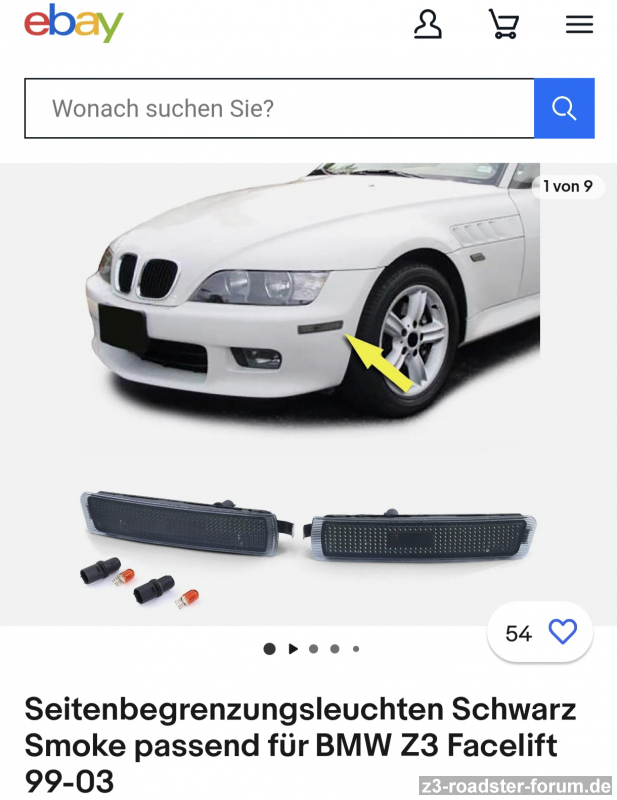
Task: Open the shopping cart
Action: coord(503,24)
